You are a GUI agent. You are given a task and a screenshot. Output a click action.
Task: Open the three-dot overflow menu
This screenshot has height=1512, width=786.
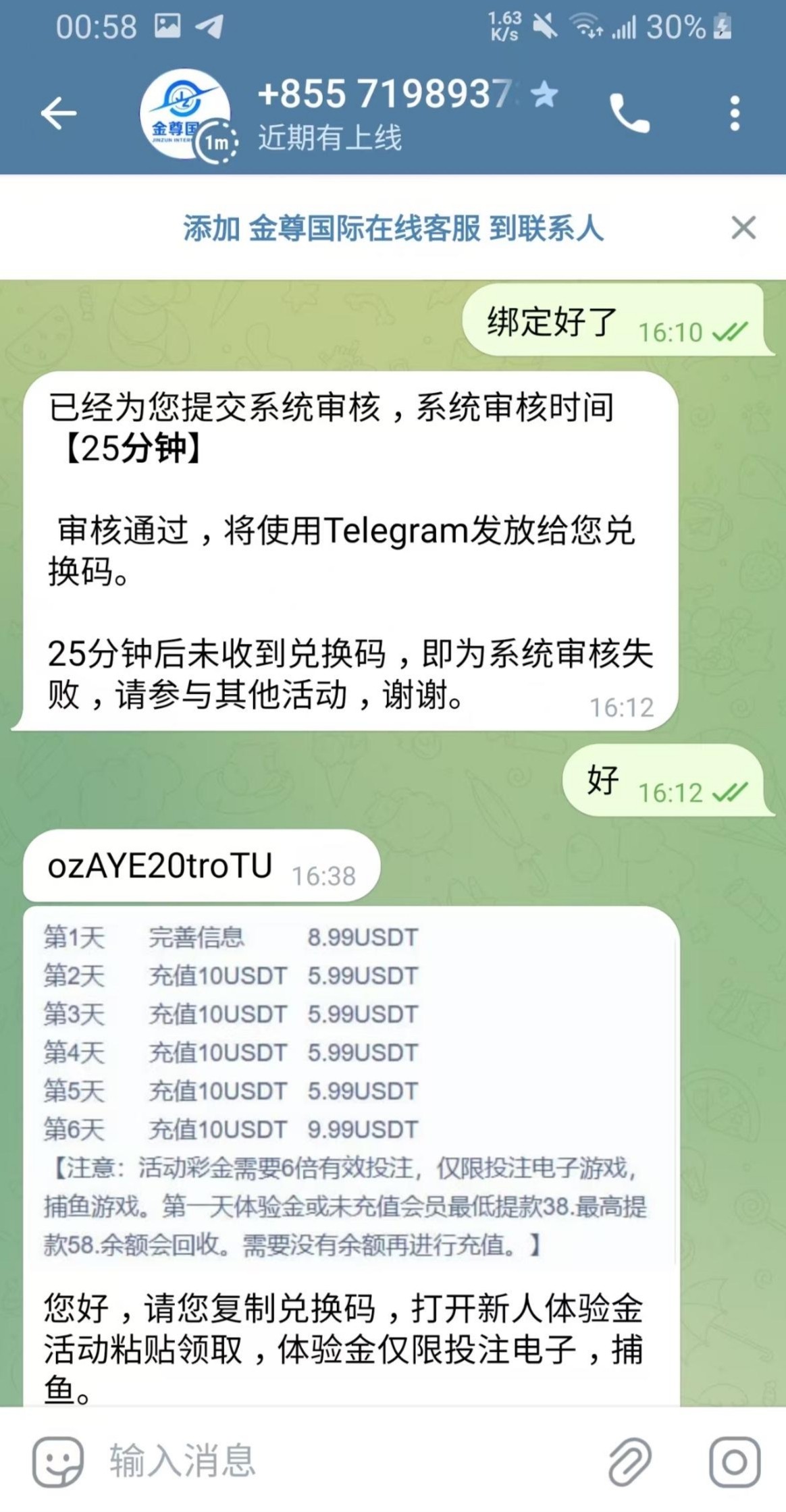point(735,113)
